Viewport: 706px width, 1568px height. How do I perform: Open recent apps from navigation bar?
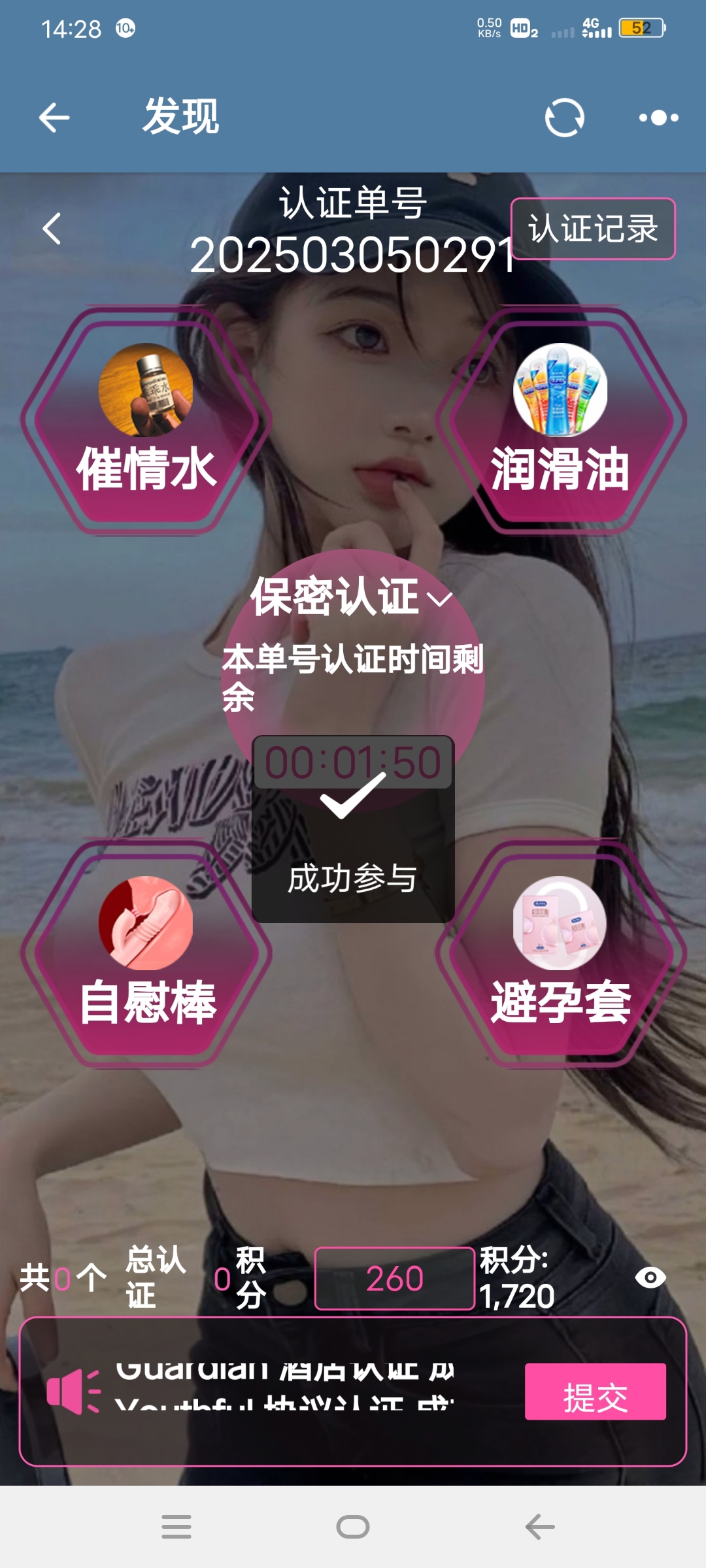(176, 1527)
